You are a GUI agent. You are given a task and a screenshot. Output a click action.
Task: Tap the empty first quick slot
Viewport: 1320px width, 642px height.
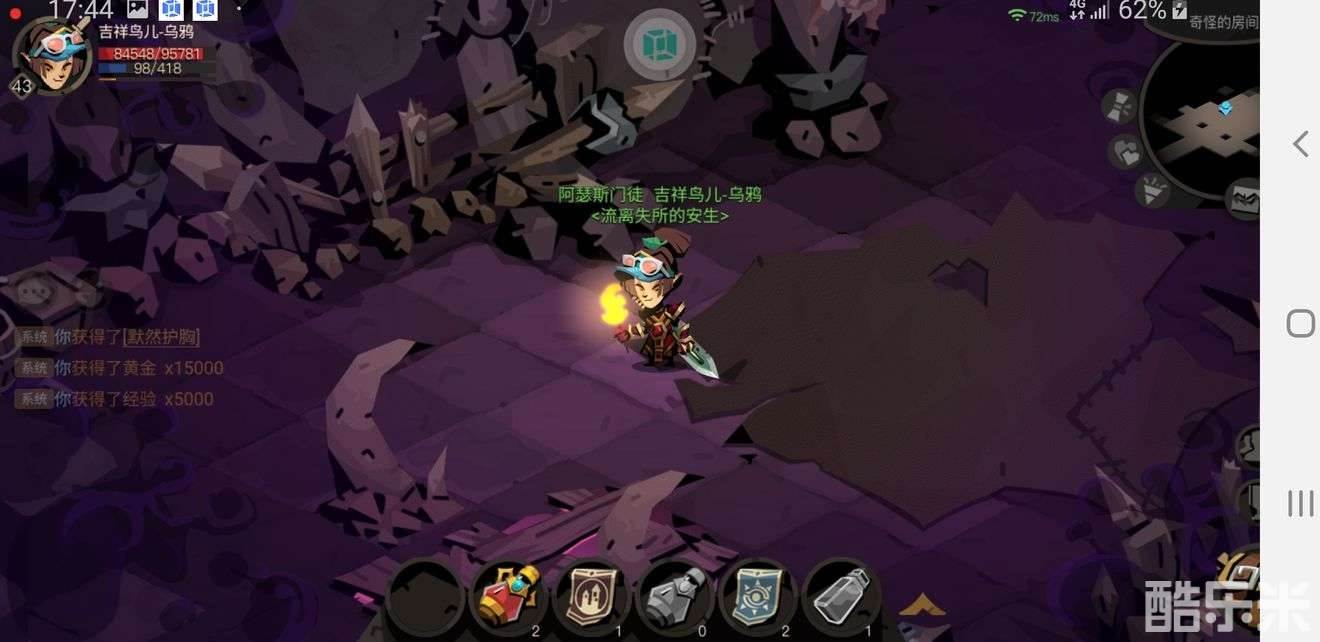coord(425,597)
